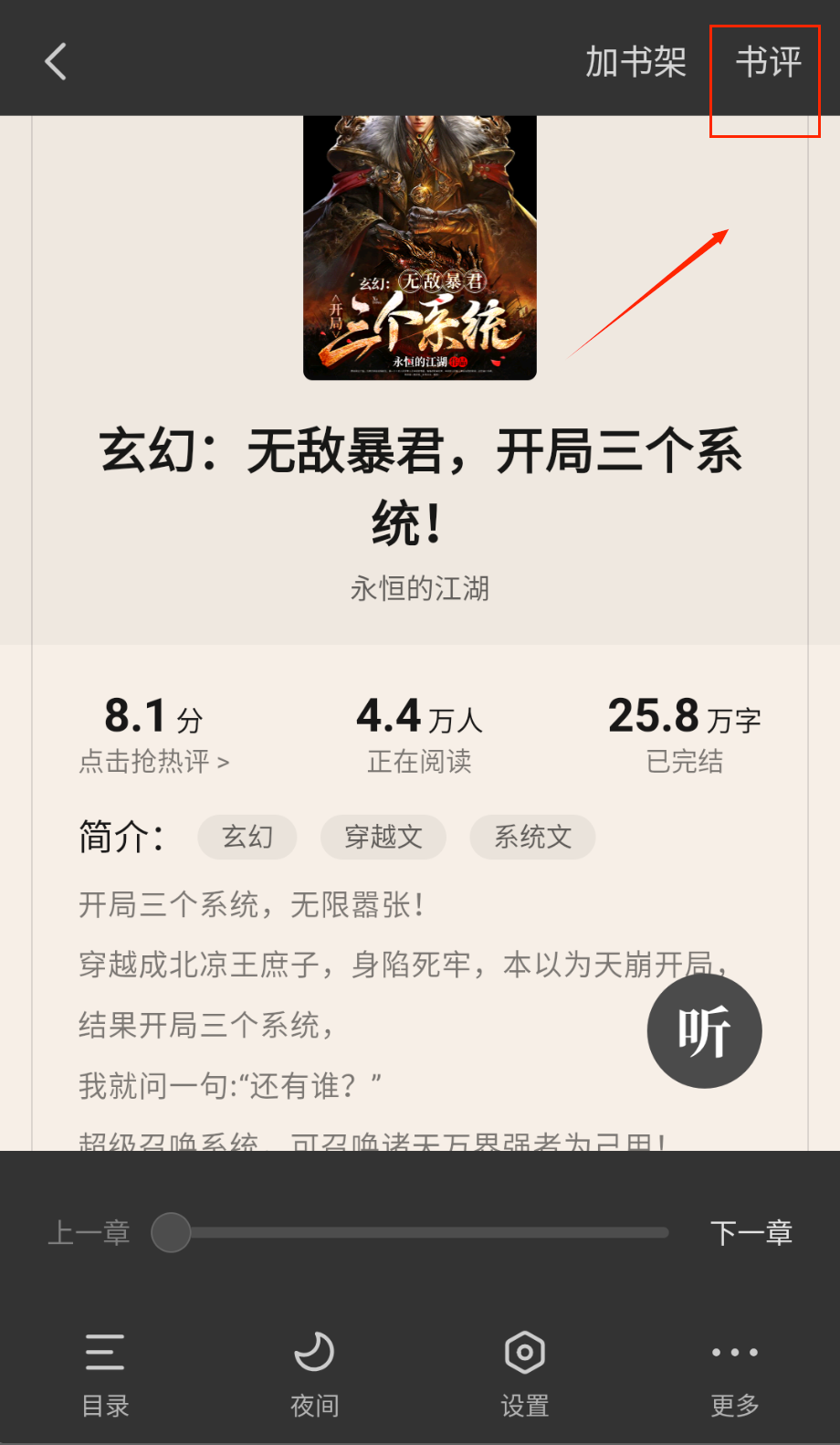Select the 玄幻 genre tag
This screenshot has width=840, height=1445.
[x=247, y=837]
